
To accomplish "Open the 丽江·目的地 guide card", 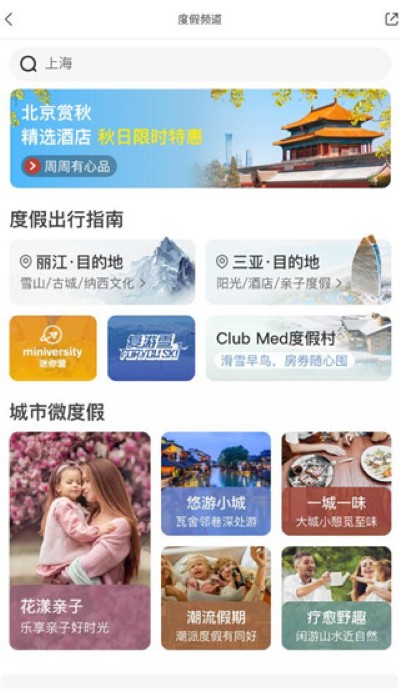I will pos(103,272).
